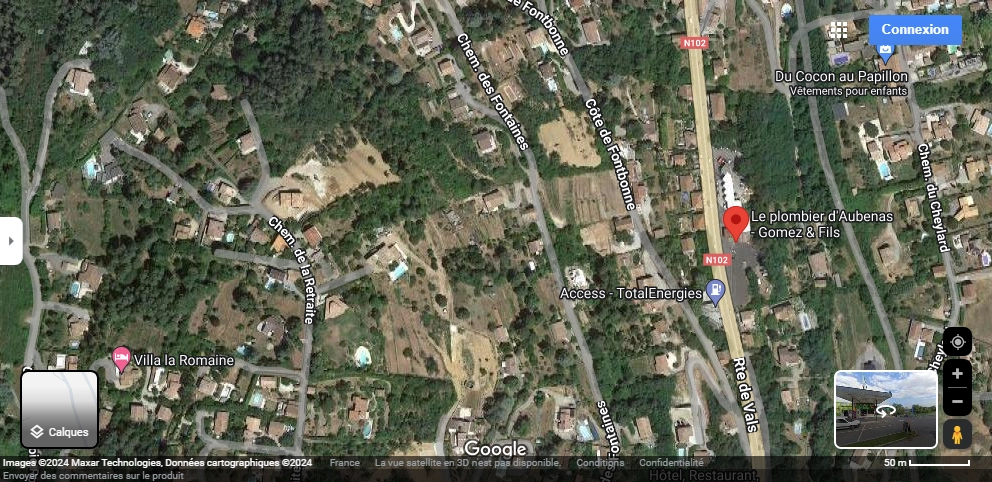
Task: Open the Conditions link
Action: tap(600, 463)
